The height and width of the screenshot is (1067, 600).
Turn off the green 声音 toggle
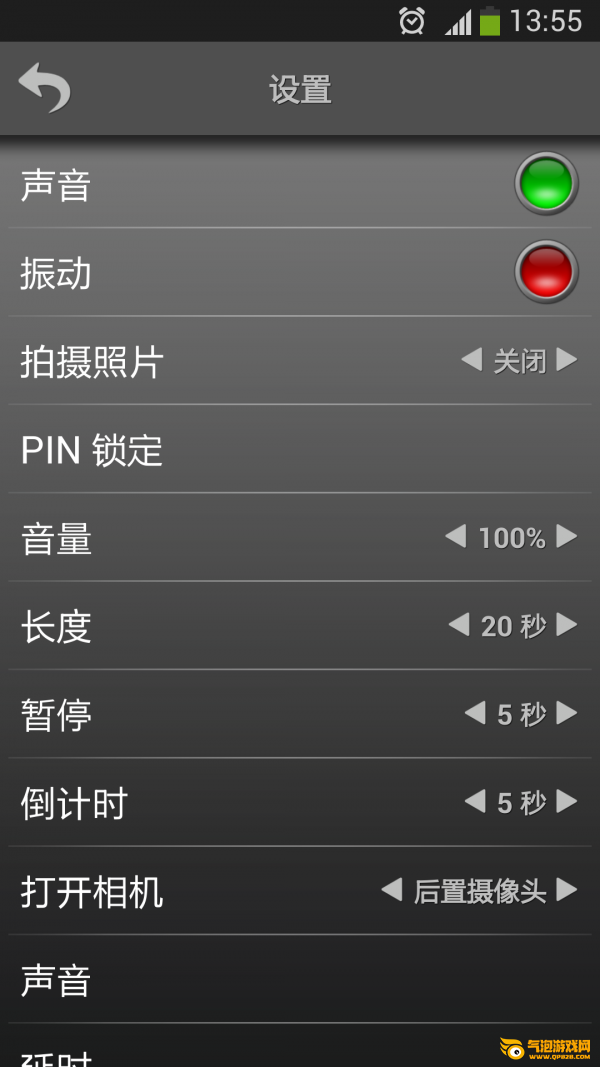[x=546, y=184]
